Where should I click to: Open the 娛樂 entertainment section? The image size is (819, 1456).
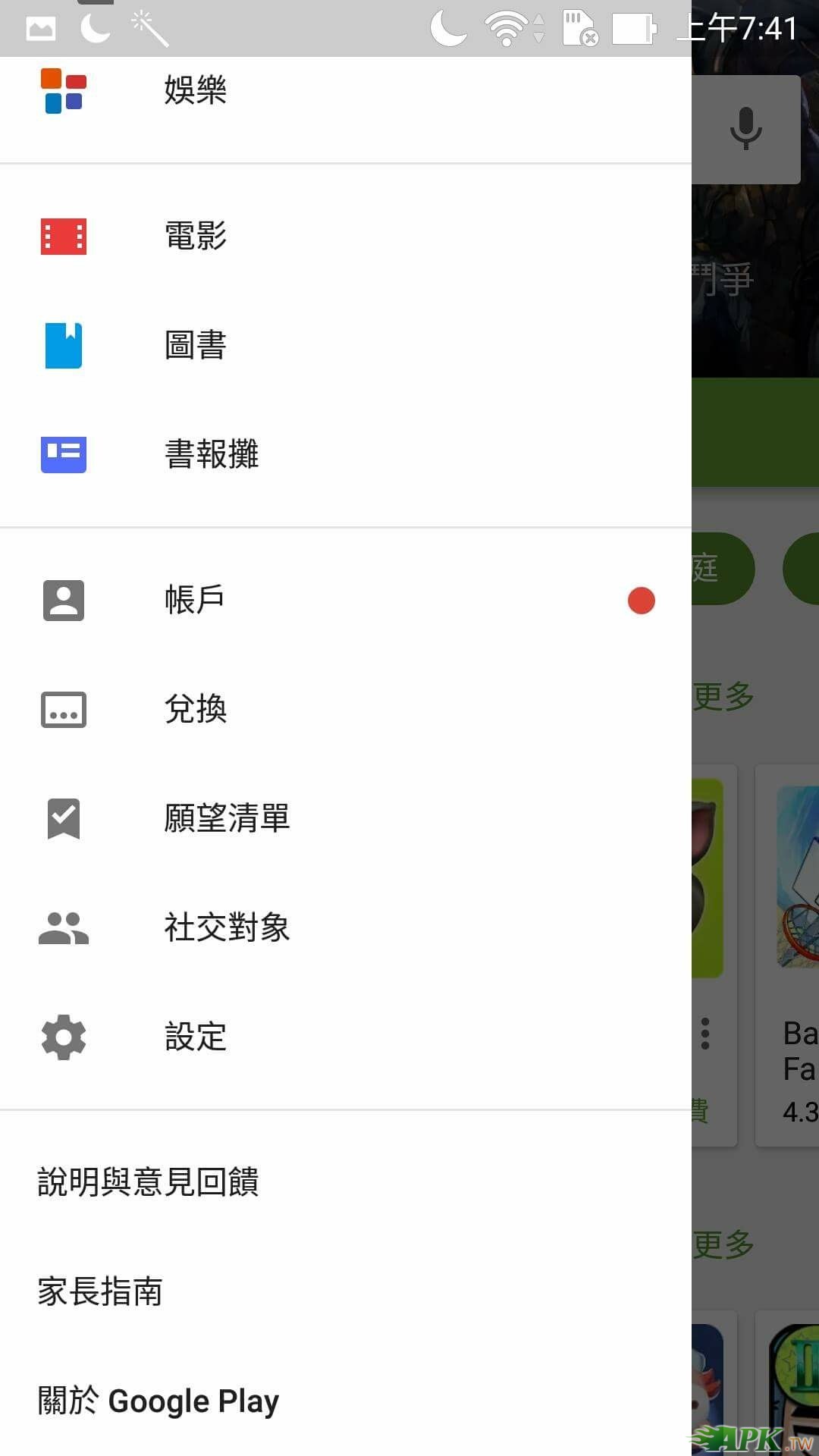click(195, 90)
